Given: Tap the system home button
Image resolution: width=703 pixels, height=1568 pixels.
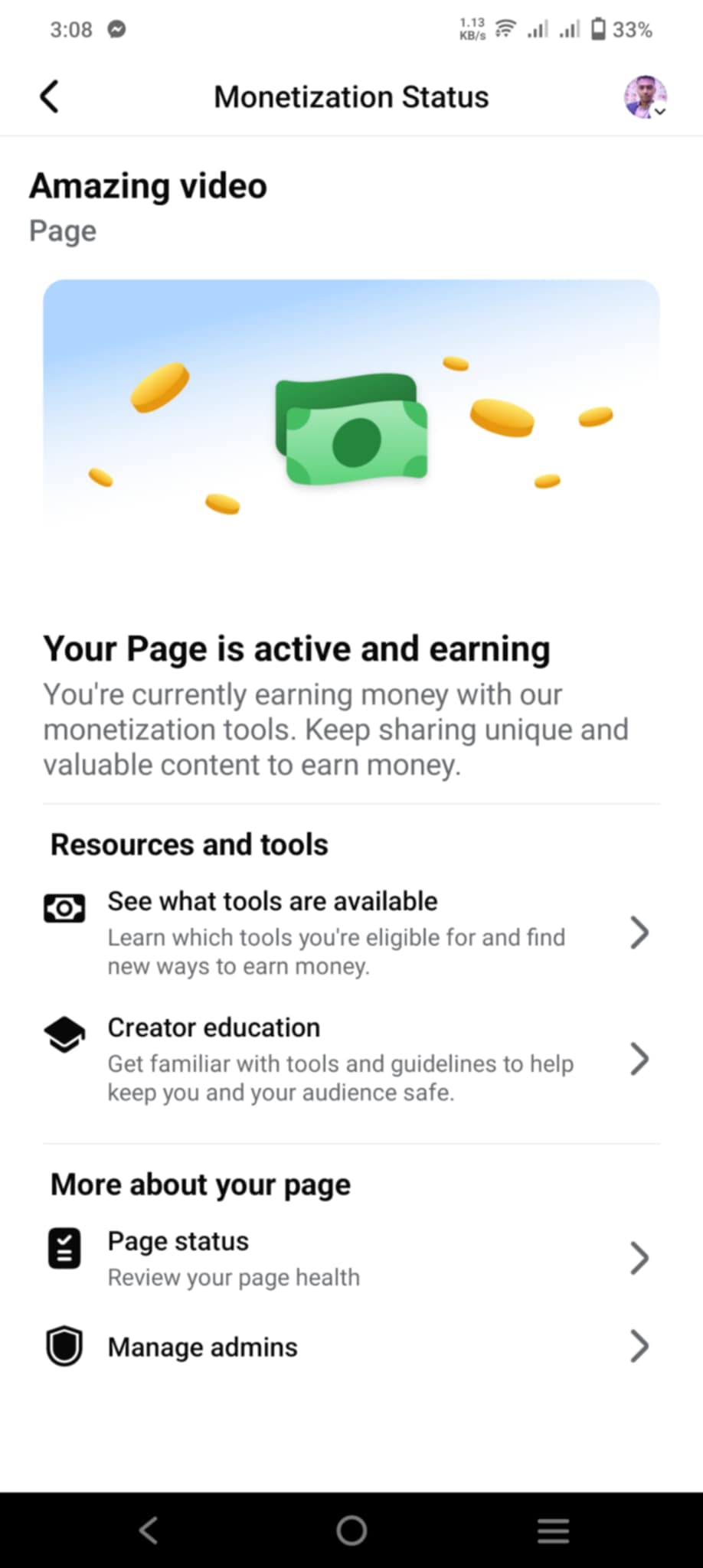Looking at the screenshot, I should [351, 1530].
